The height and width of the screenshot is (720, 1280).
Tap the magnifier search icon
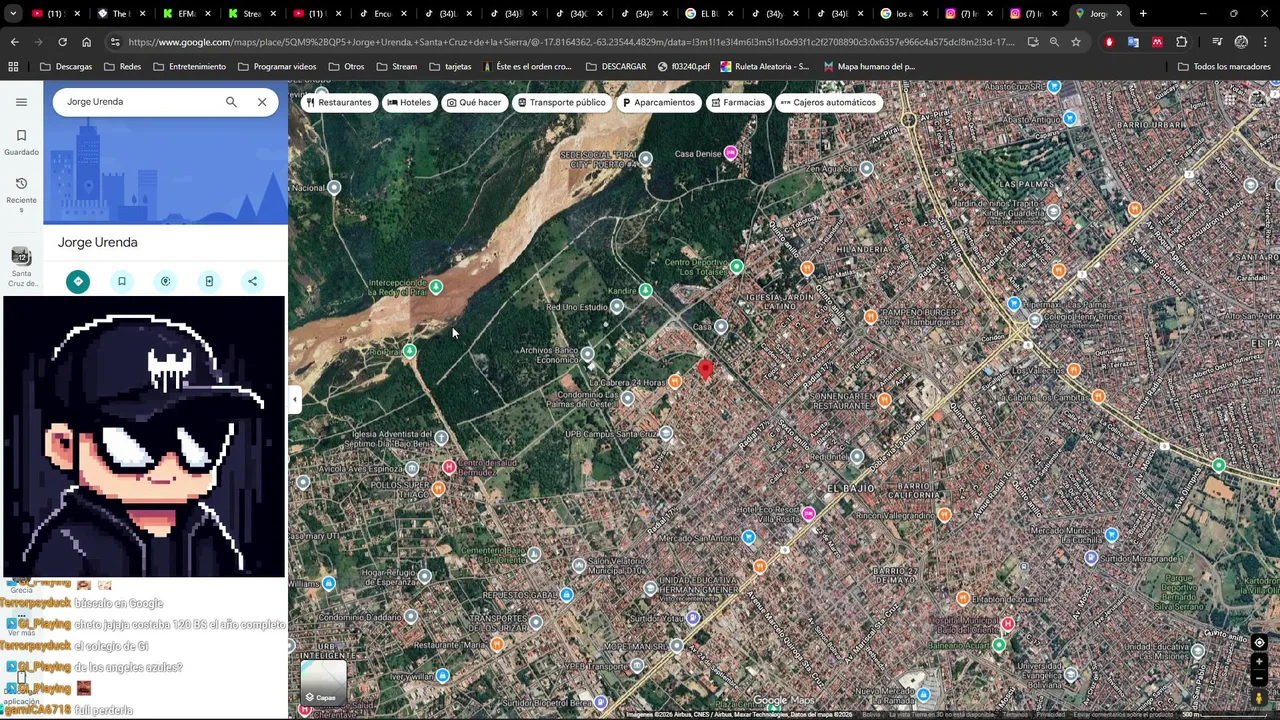pos(231,102)
